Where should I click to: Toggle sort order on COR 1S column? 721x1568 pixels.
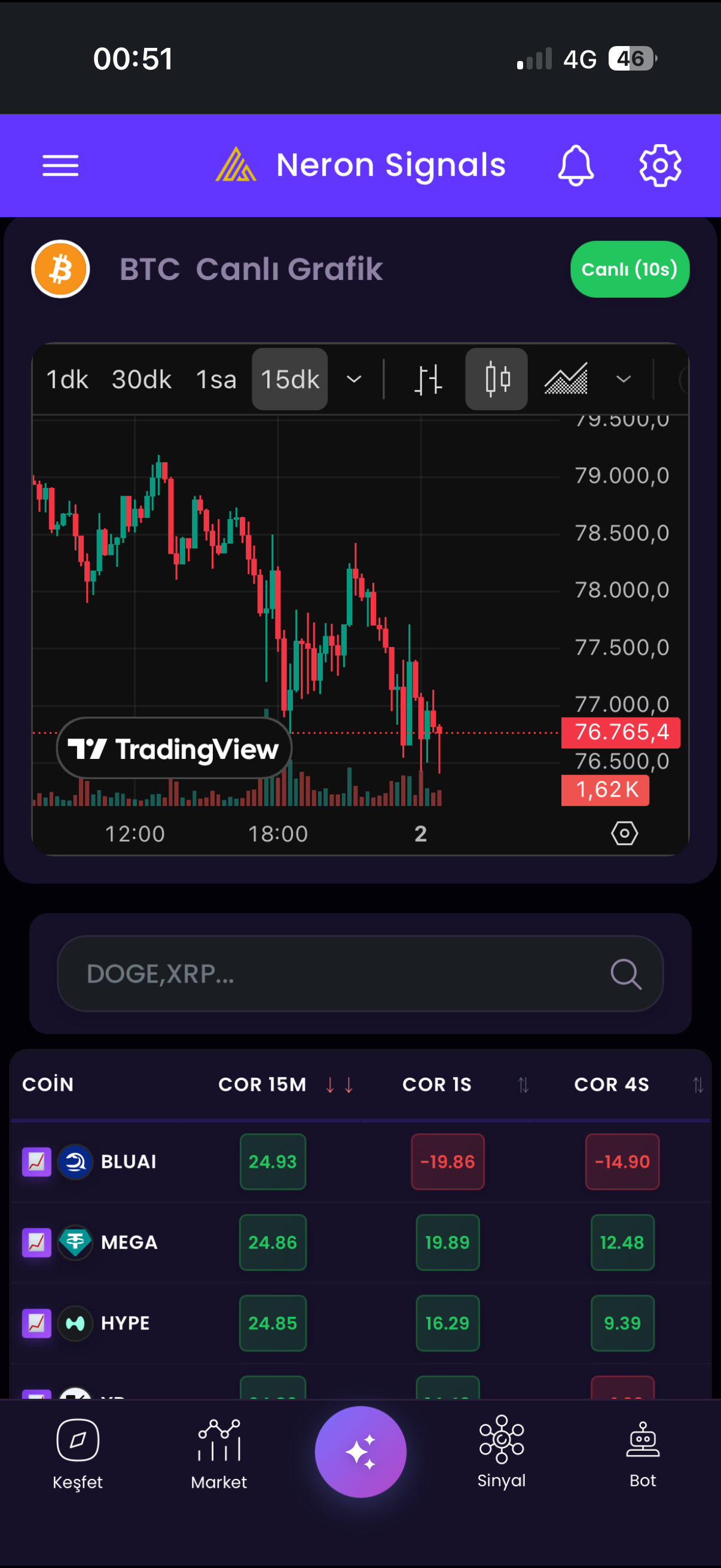[x=524, y=1084]
